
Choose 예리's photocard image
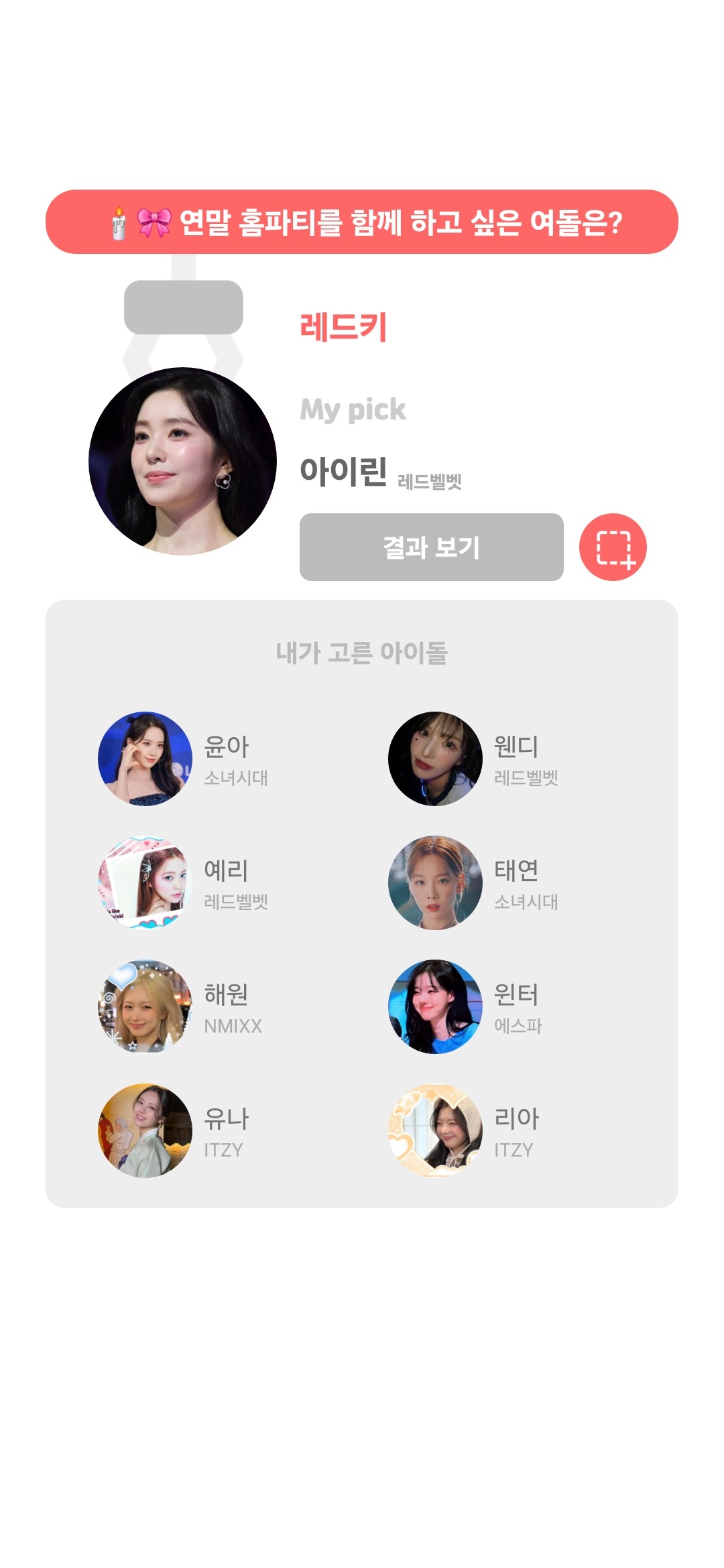tap(142, 881)
